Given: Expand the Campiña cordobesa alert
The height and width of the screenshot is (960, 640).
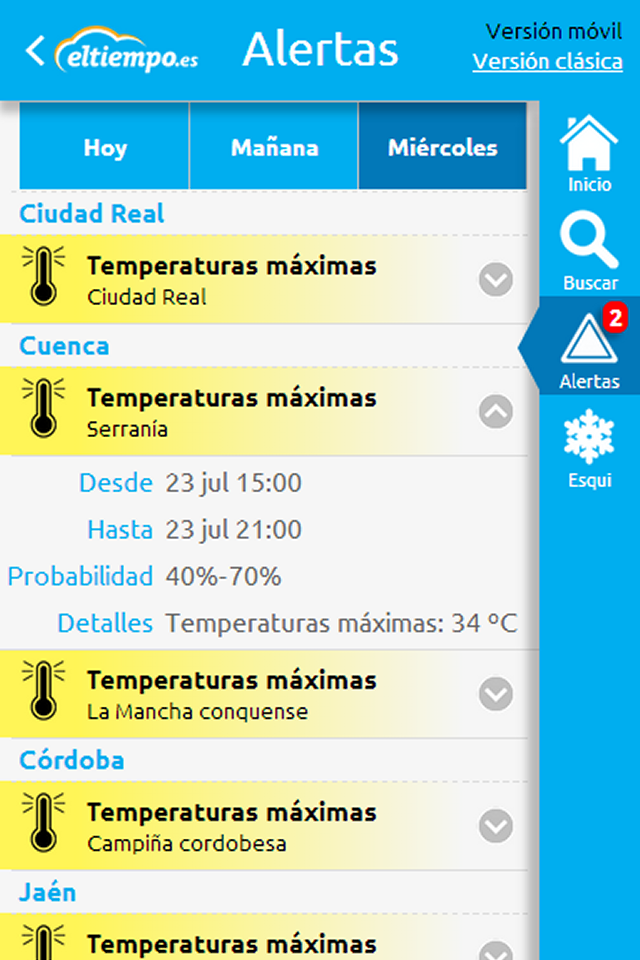Looking at the screenshot, I should pos(495,825).
